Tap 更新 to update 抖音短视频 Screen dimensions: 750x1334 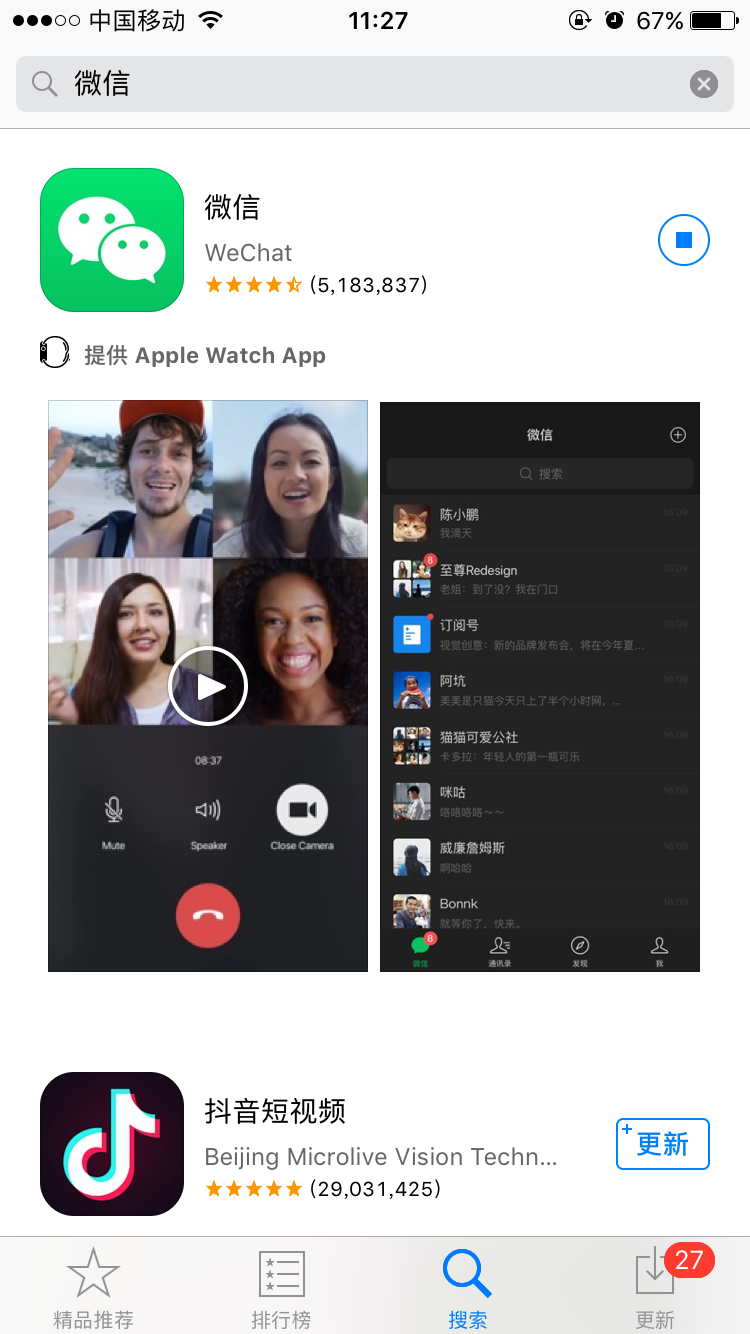(663, 1144)
